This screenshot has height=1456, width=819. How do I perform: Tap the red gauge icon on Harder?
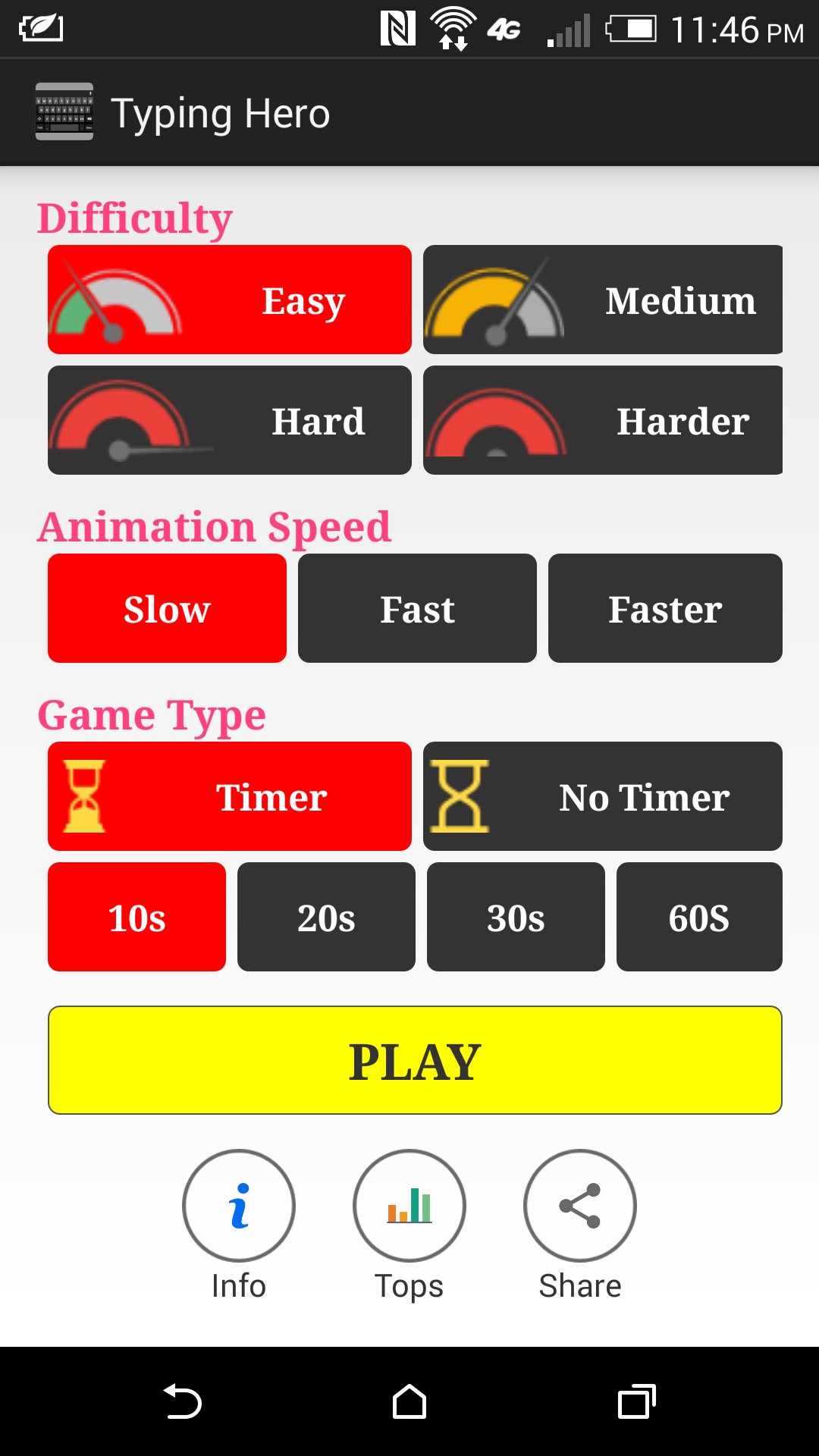497,421
